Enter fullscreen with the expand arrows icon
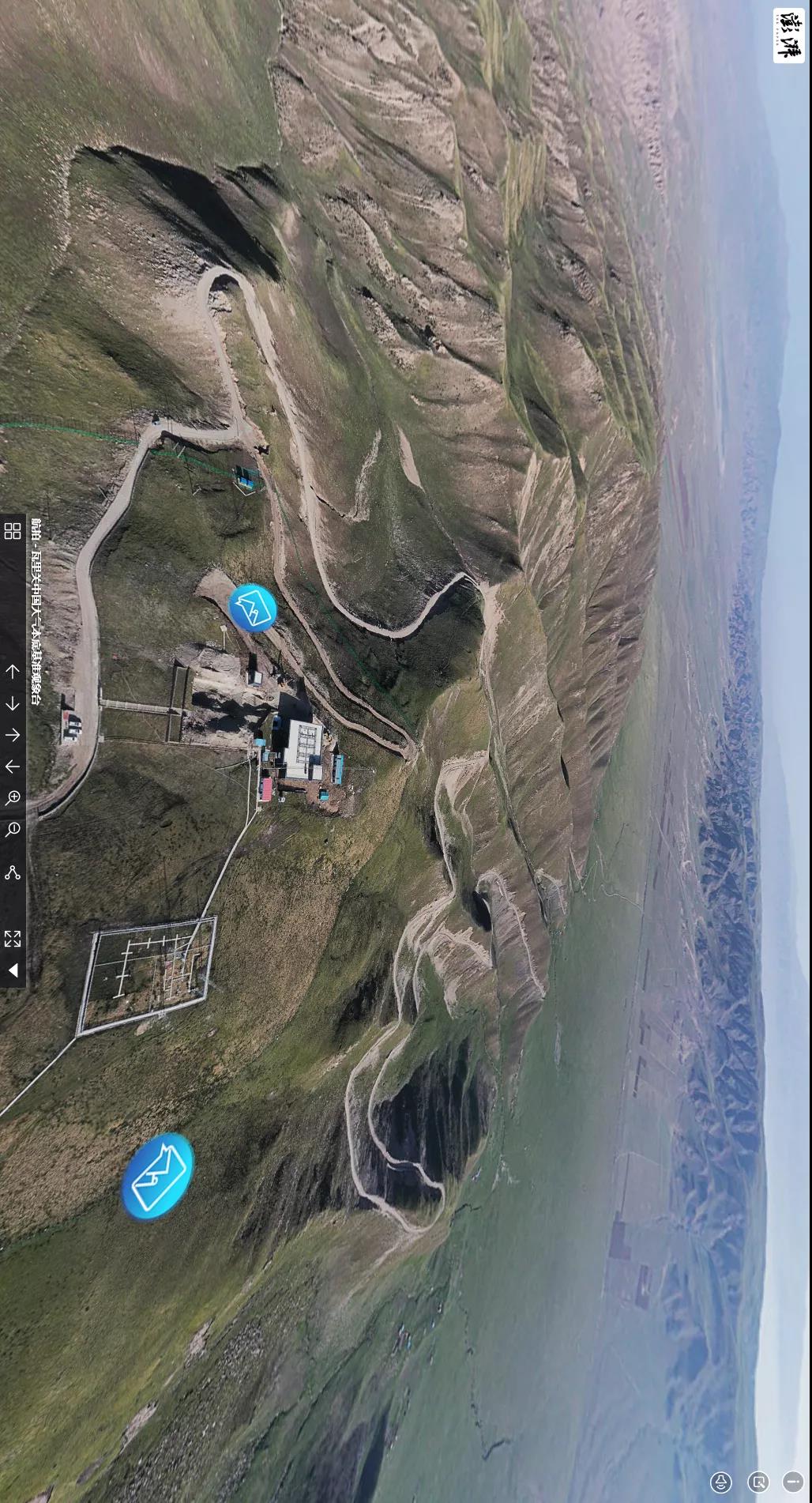 click(13, 939)
